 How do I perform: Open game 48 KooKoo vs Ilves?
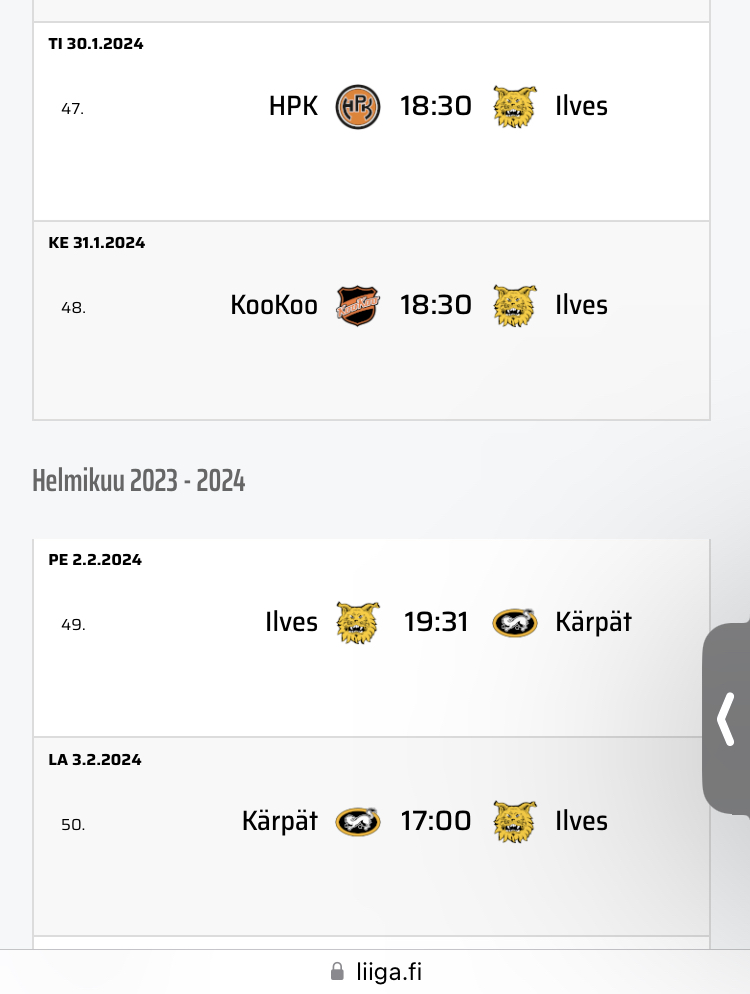coord(436,305)
